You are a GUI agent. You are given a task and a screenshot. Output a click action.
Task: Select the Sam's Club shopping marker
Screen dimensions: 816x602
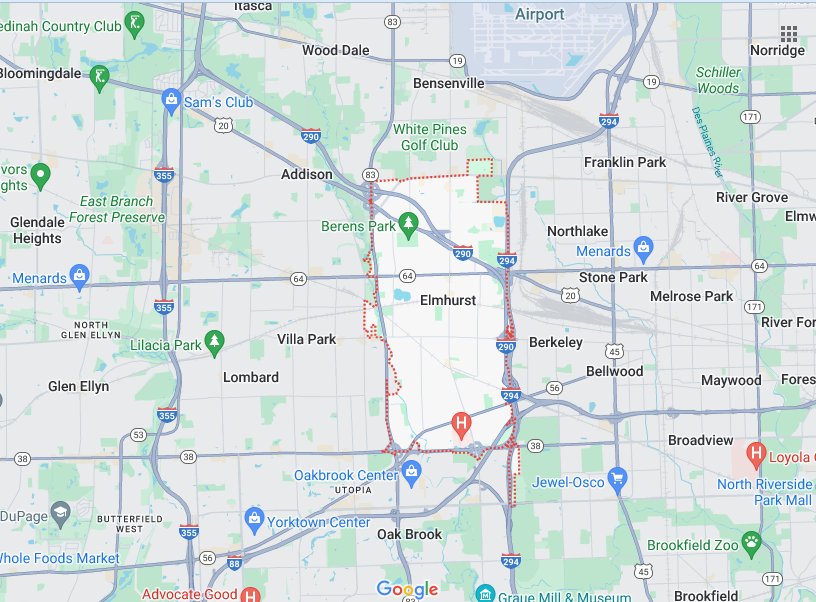click(x=170, y=100)
